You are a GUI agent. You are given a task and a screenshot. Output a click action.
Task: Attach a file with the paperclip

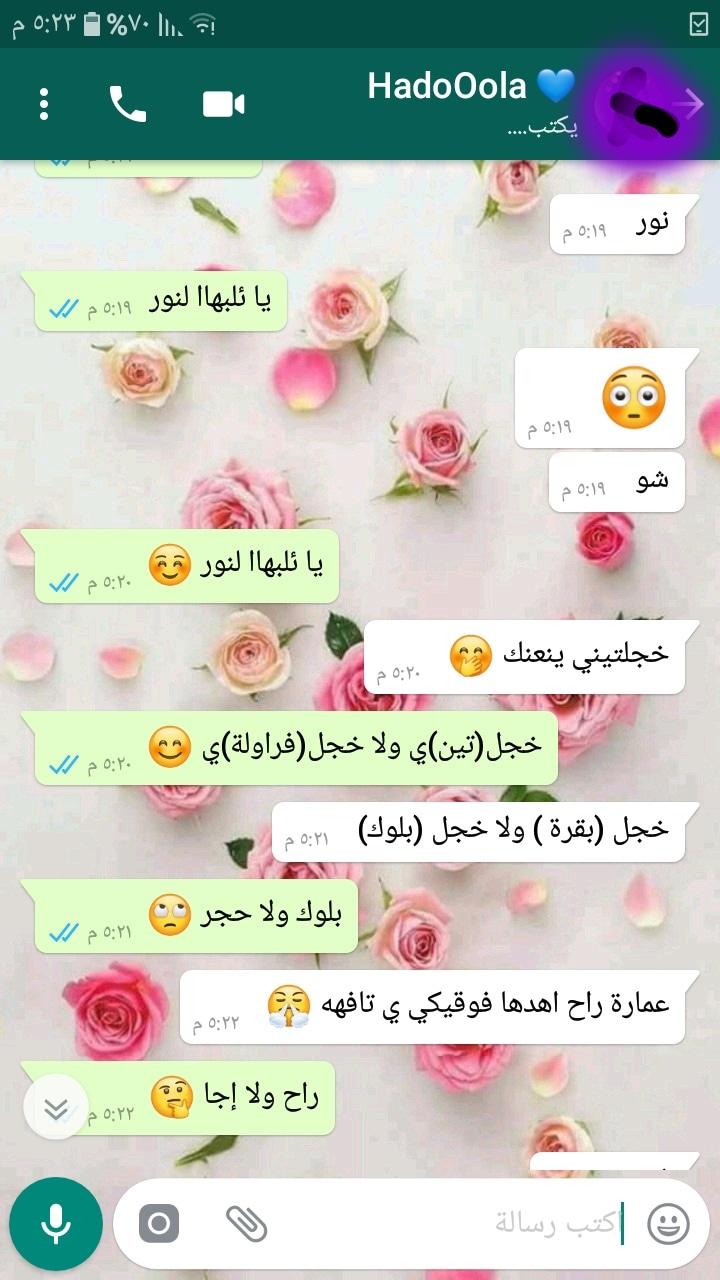[x=245, y=1223]
